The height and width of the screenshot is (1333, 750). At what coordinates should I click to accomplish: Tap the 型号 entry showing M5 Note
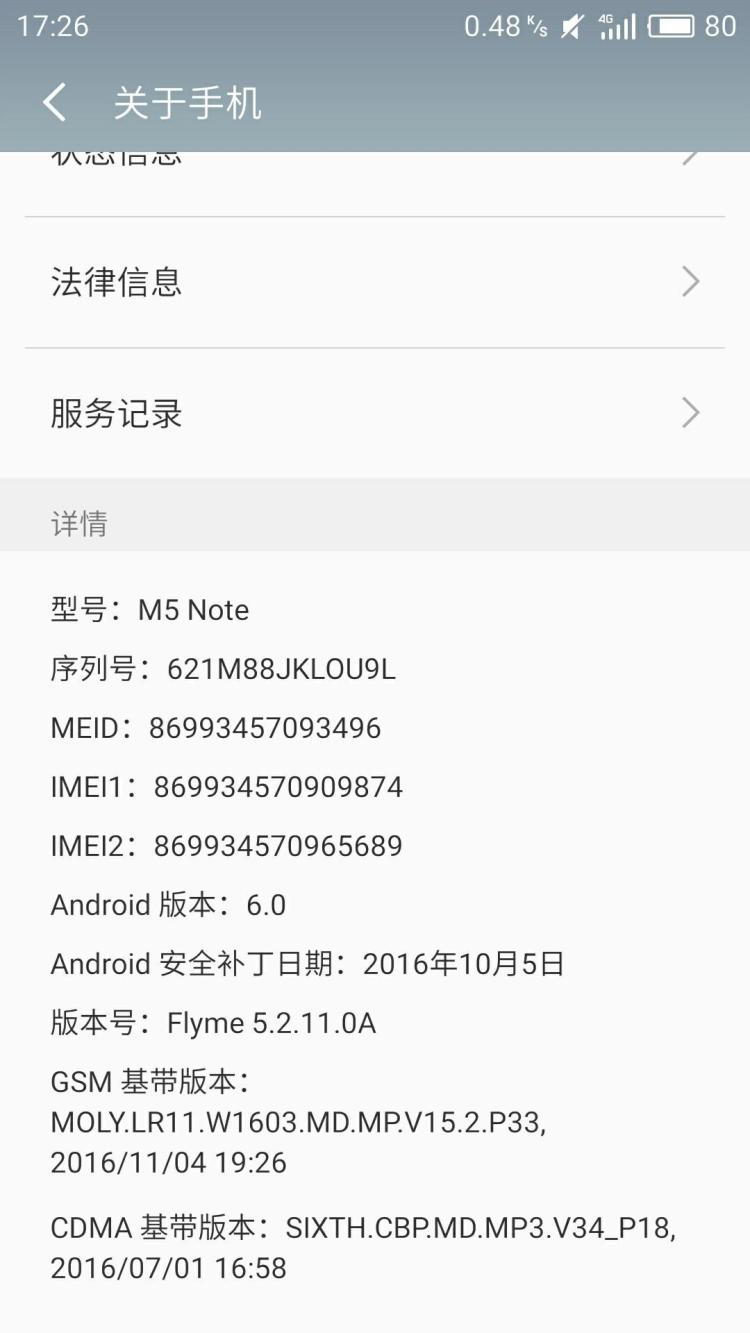(x=150, y=610)
